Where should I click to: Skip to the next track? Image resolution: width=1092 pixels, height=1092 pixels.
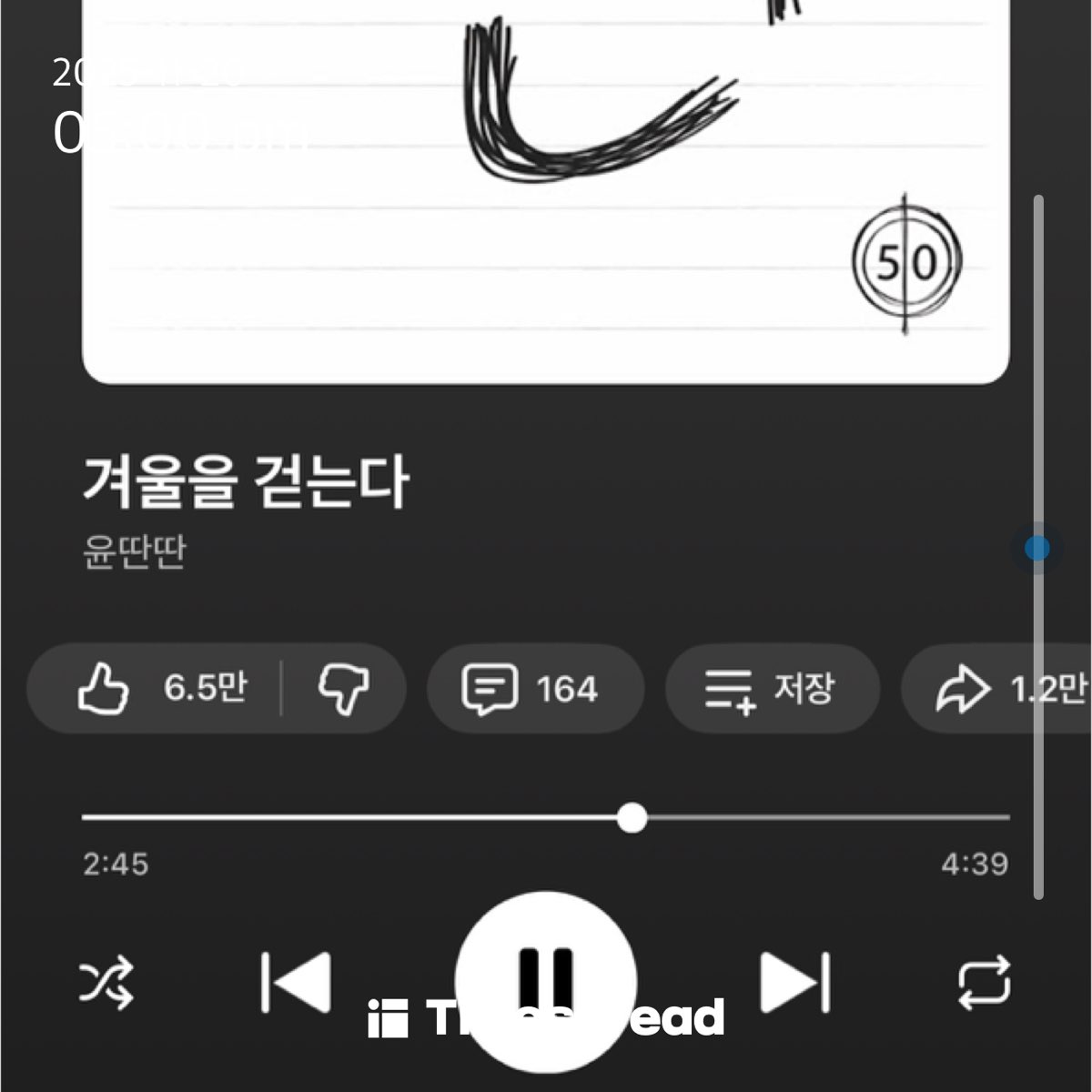(x=795, y=983)
